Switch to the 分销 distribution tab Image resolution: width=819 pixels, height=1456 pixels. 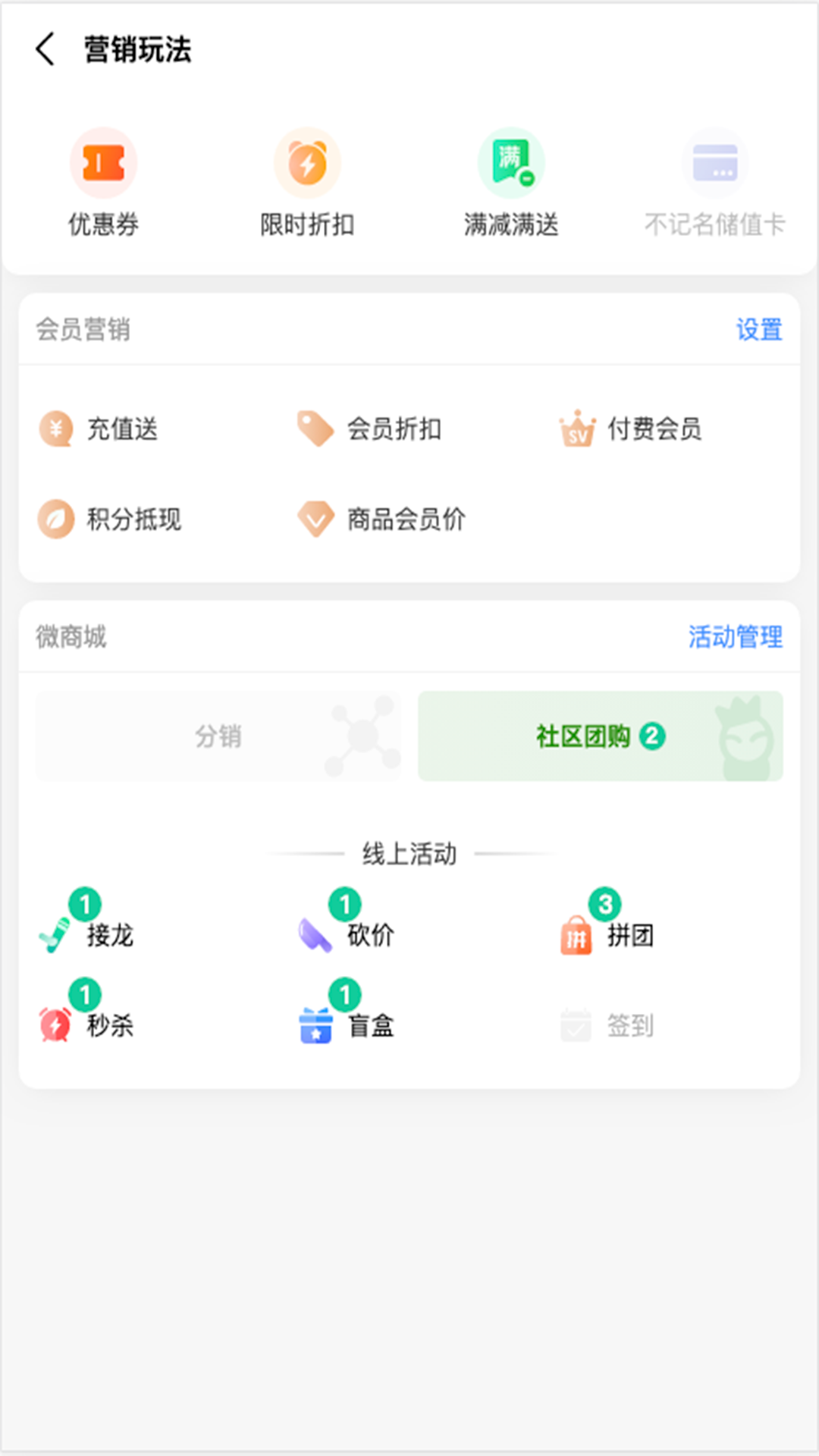tap(218, 736)
